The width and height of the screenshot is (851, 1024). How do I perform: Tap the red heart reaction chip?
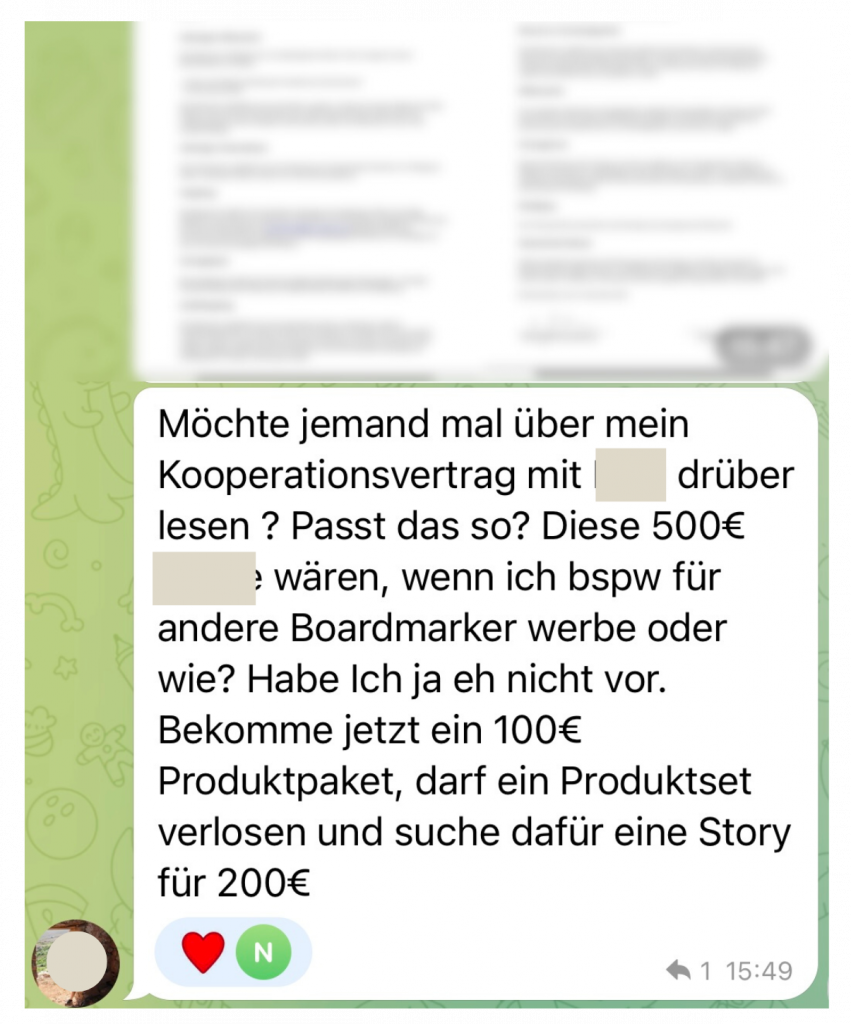tap(204, 952)
